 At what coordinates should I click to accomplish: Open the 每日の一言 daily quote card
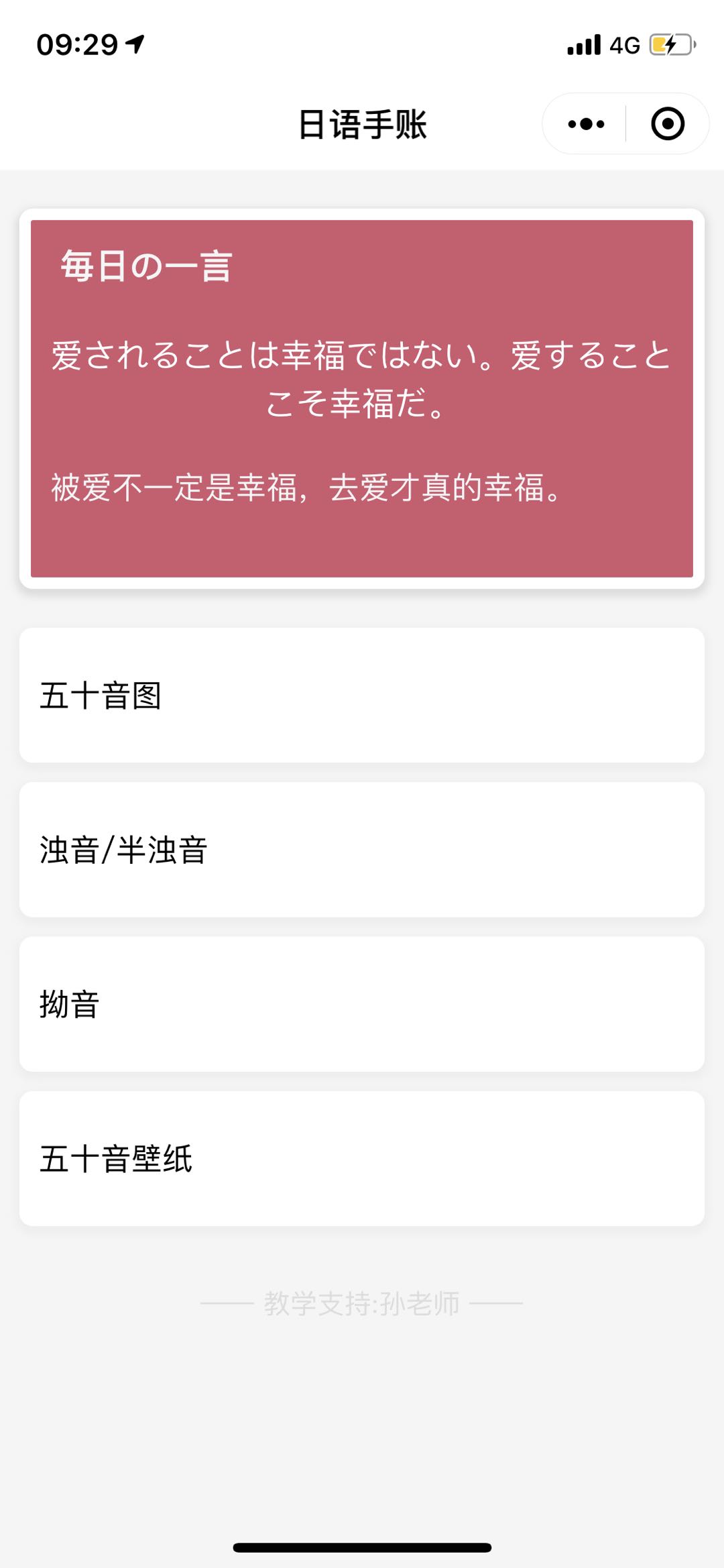coord(362,398)
